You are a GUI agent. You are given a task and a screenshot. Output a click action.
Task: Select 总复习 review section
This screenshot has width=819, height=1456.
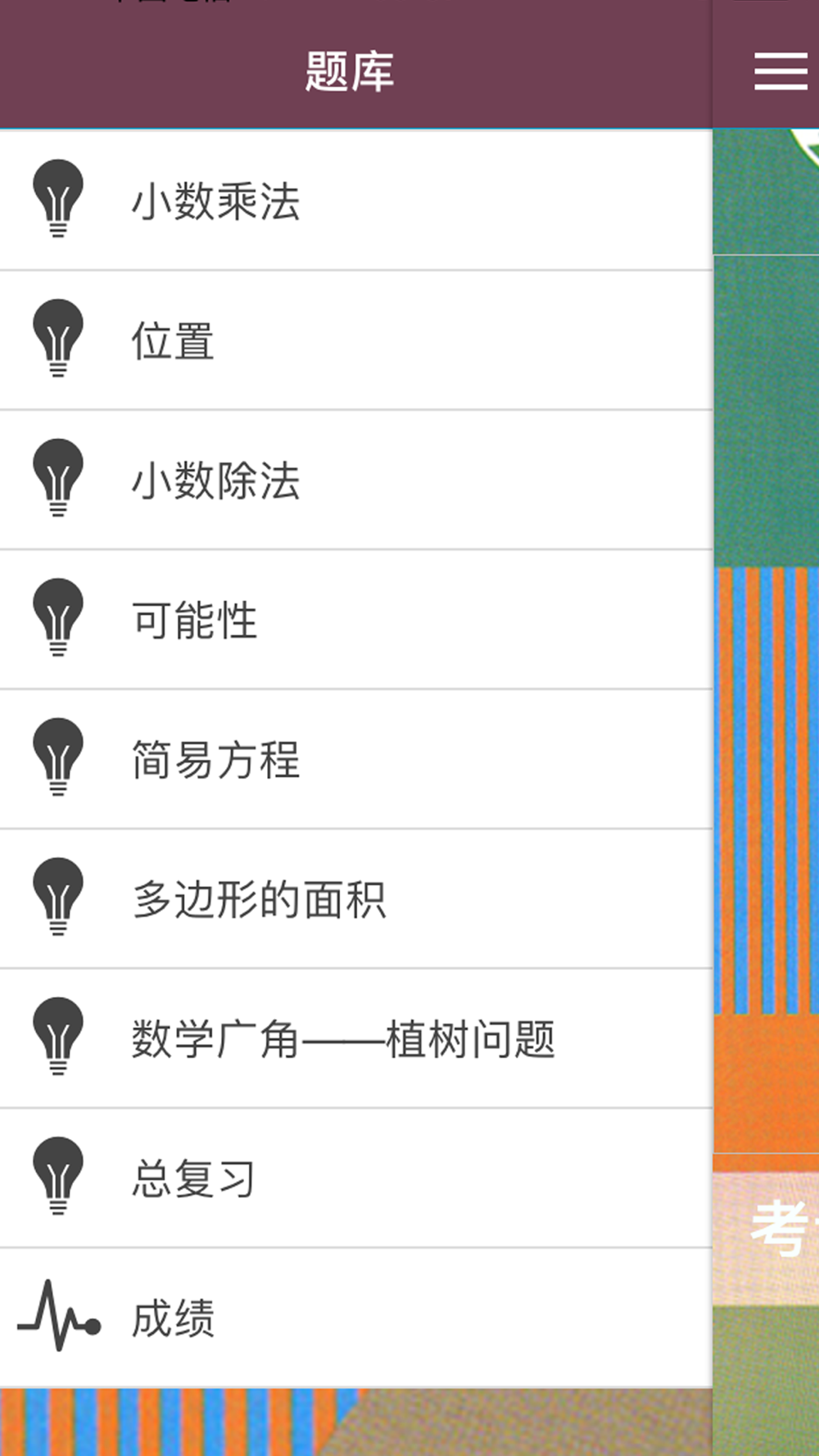356,1179
